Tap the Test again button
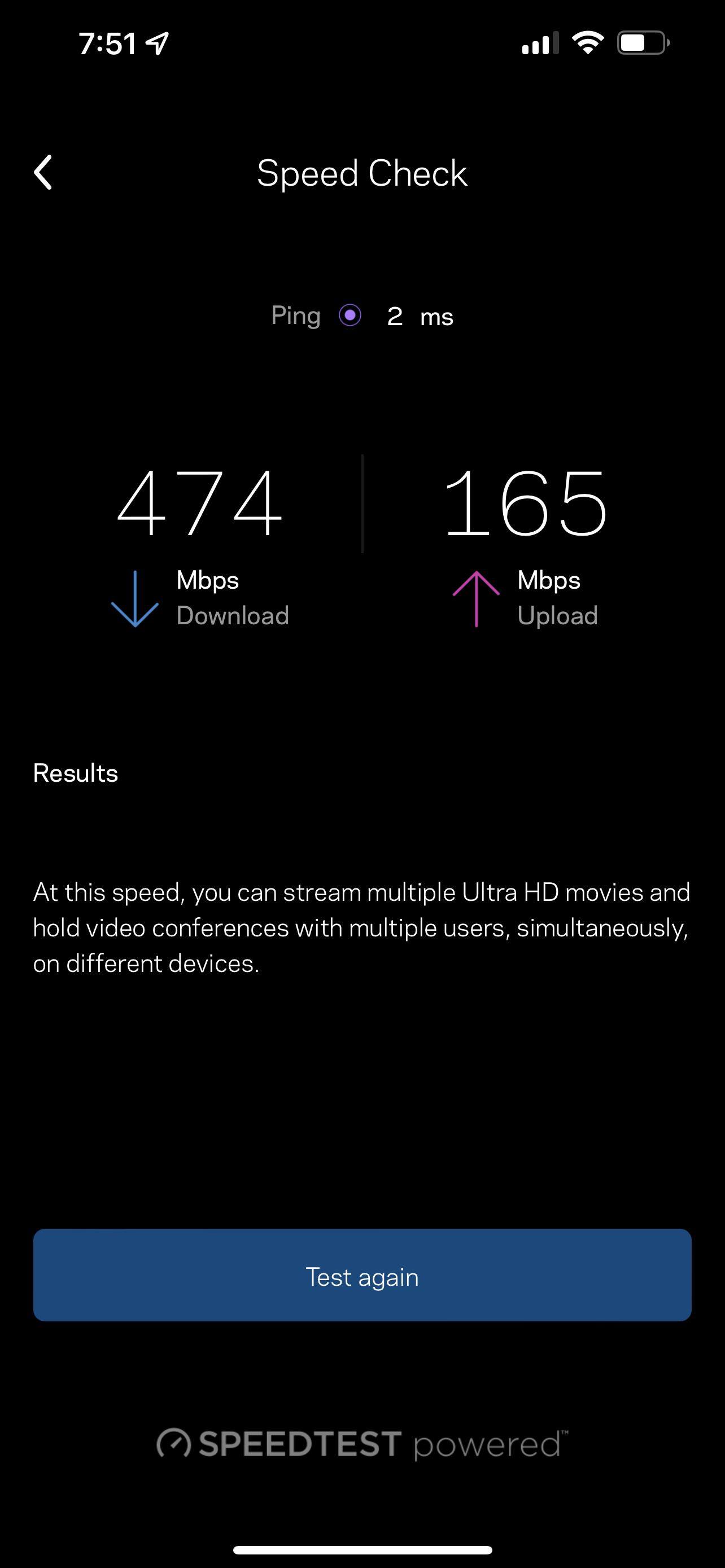Viewport: 725px width, 1568px height. point(362,1275)
